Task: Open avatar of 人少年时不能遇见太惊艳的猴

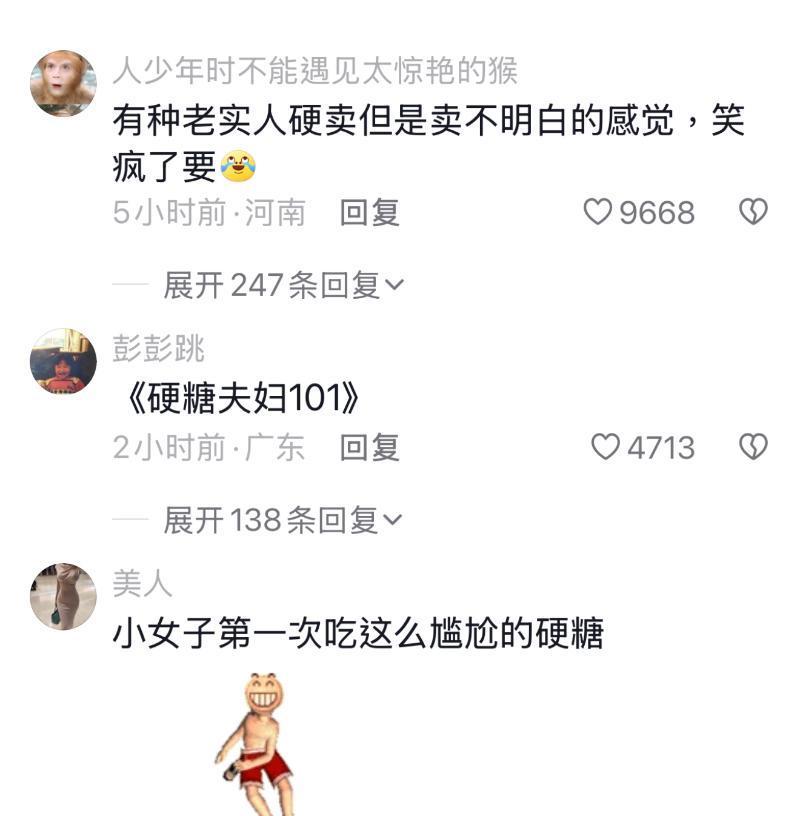Action: coord(63,84)
